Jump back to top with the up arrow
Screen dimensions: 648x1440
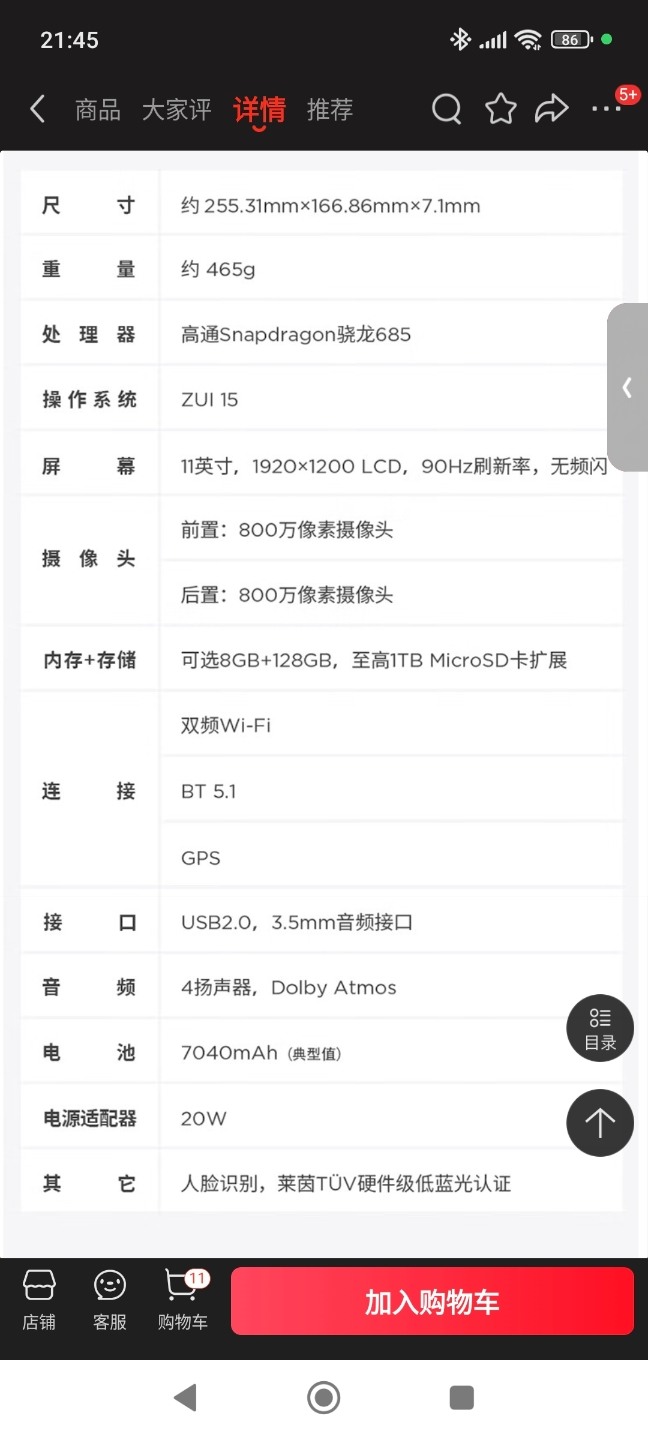[x=600, y=1123]
